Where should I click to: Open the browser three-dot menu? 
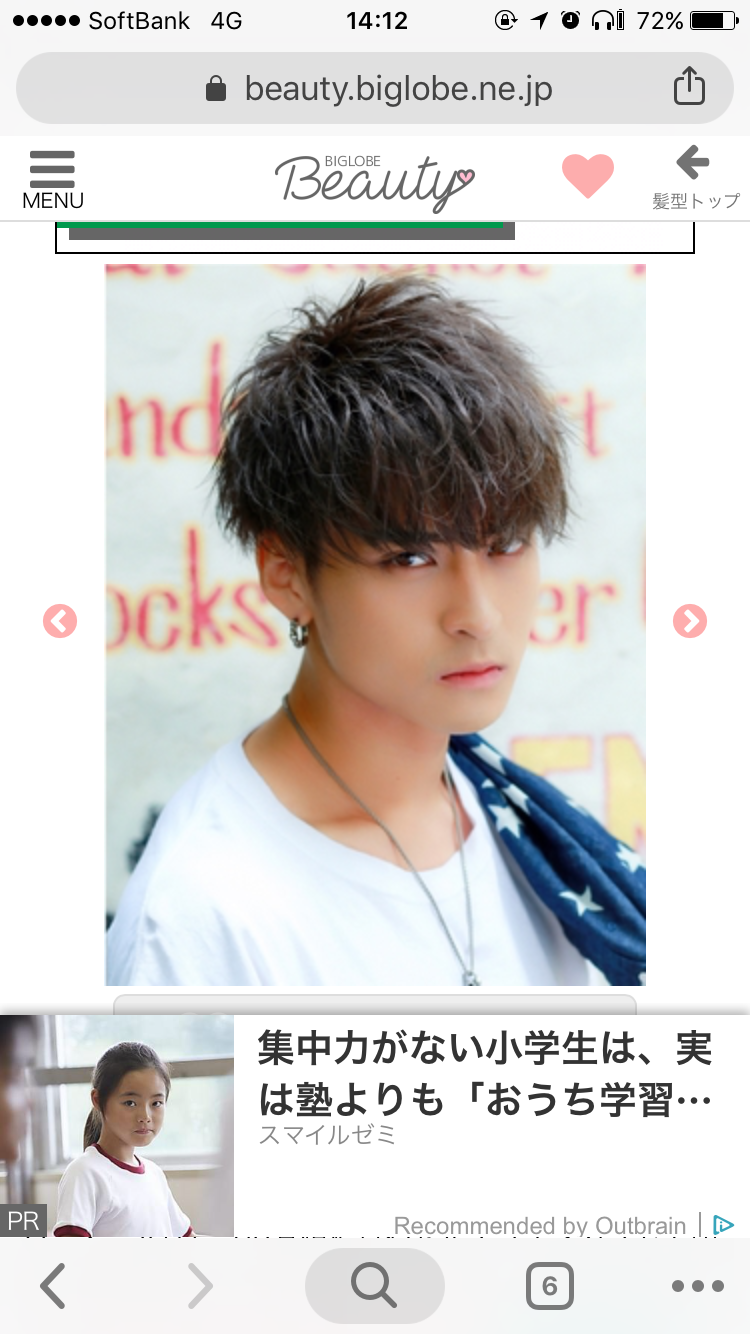tap(698, 1286)
